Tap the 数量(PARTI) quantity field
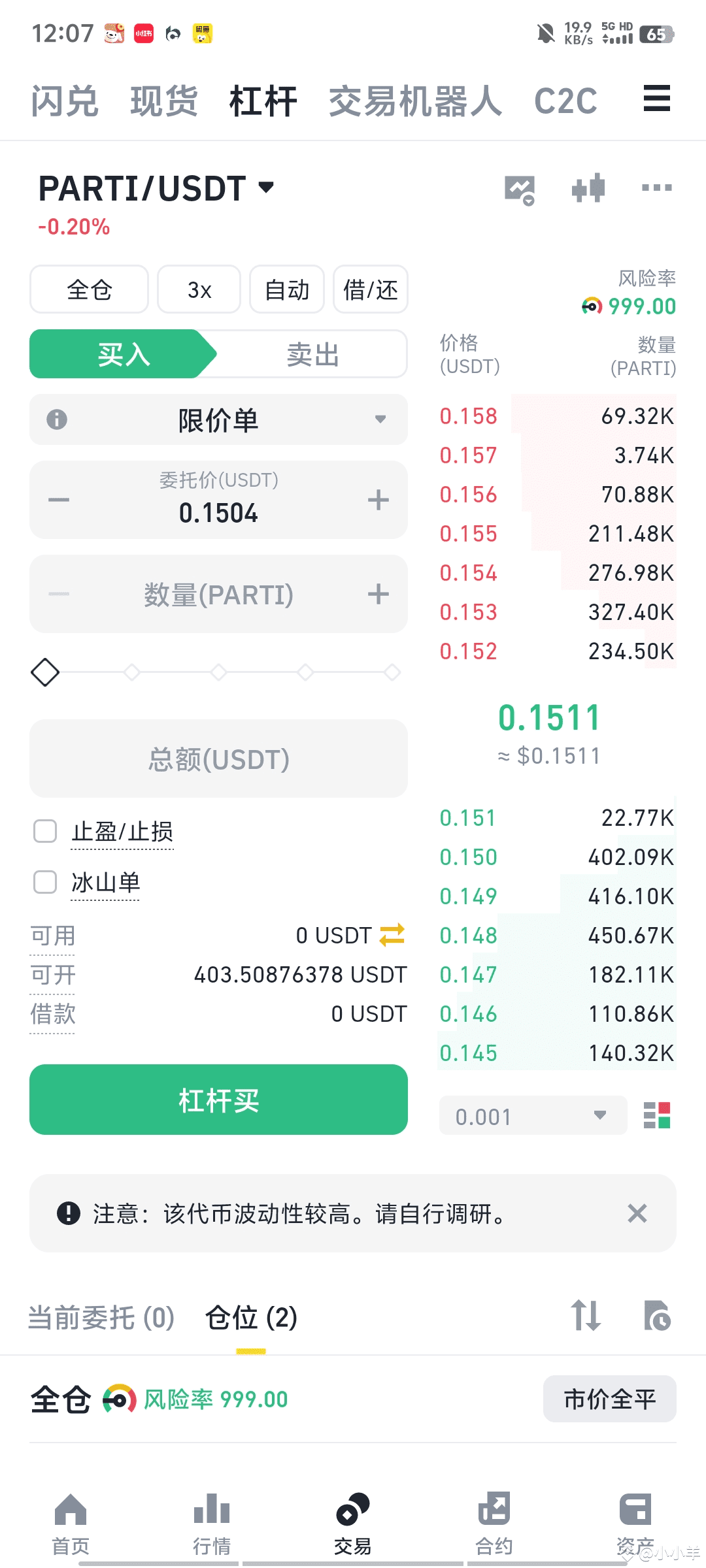The image size is (706, 1568). click(x=218, y=595)
